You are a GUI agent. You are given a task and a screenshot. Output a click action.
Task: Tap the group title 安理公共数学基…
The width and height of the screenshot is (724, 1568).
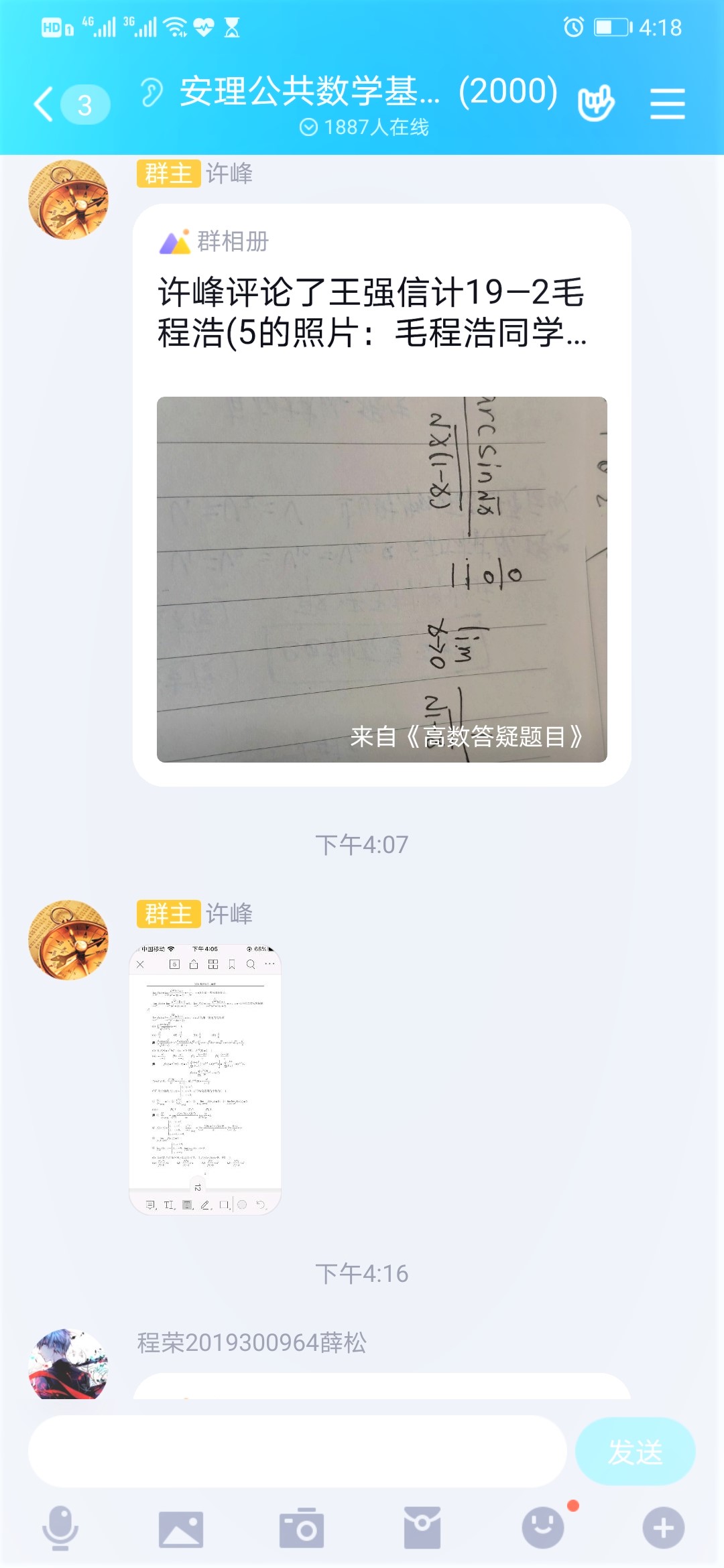pyautogui.click(x=310, y=92)
